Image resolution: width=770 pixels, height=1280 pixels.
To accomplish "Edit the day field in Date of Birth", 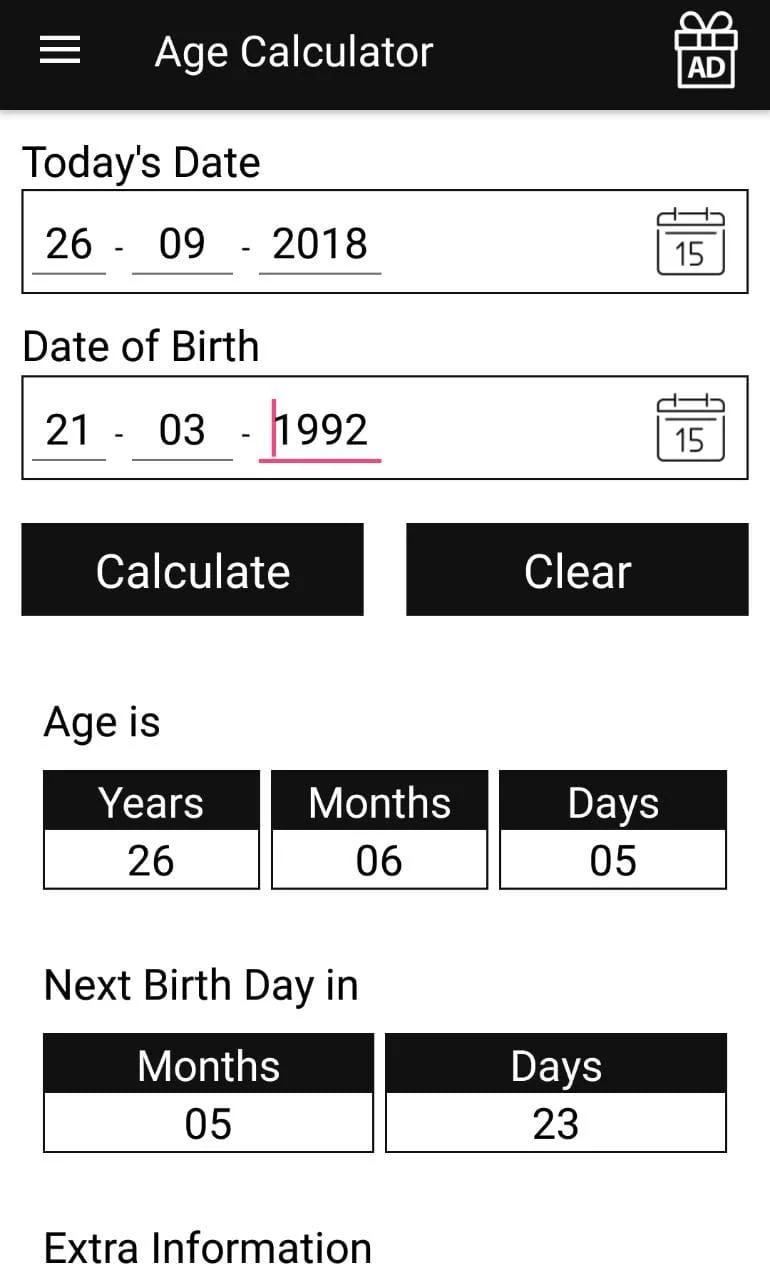I will coord(68,430).
